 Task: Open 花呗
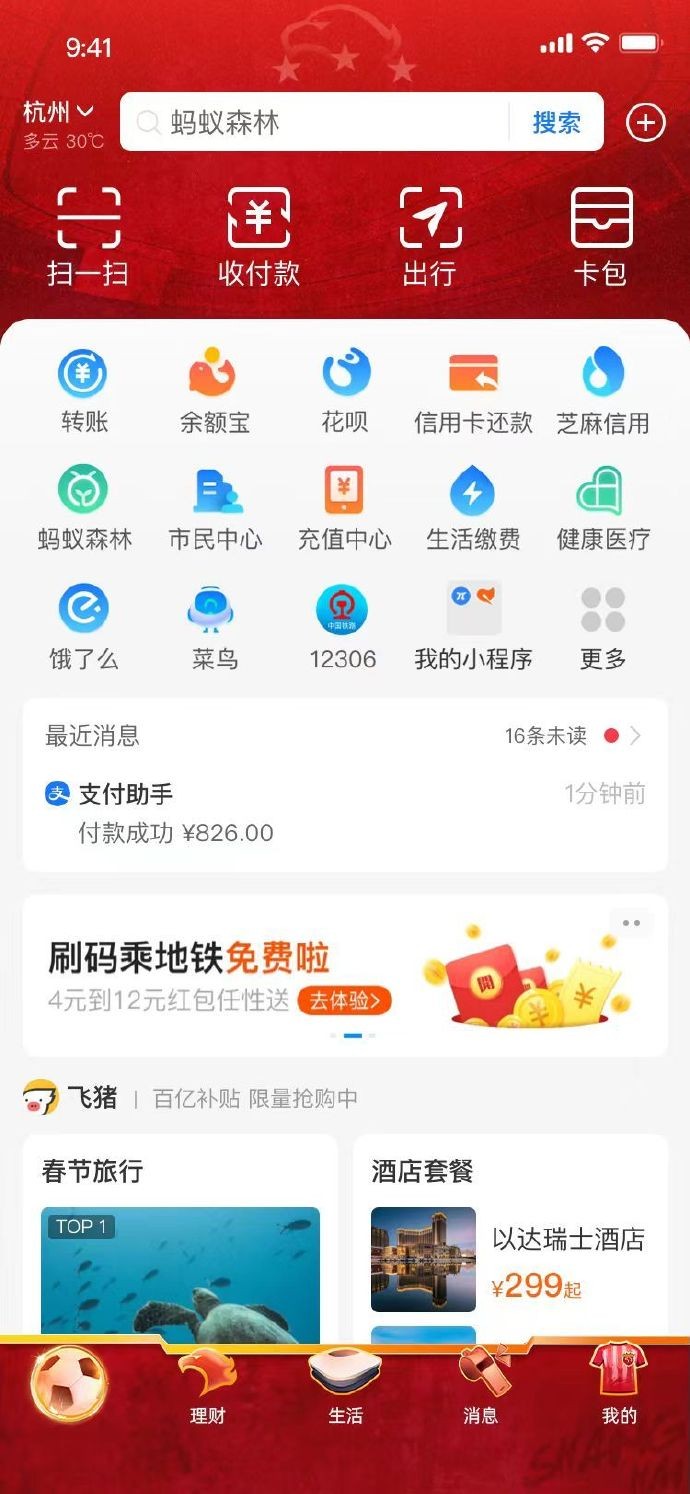coord(345,392)
